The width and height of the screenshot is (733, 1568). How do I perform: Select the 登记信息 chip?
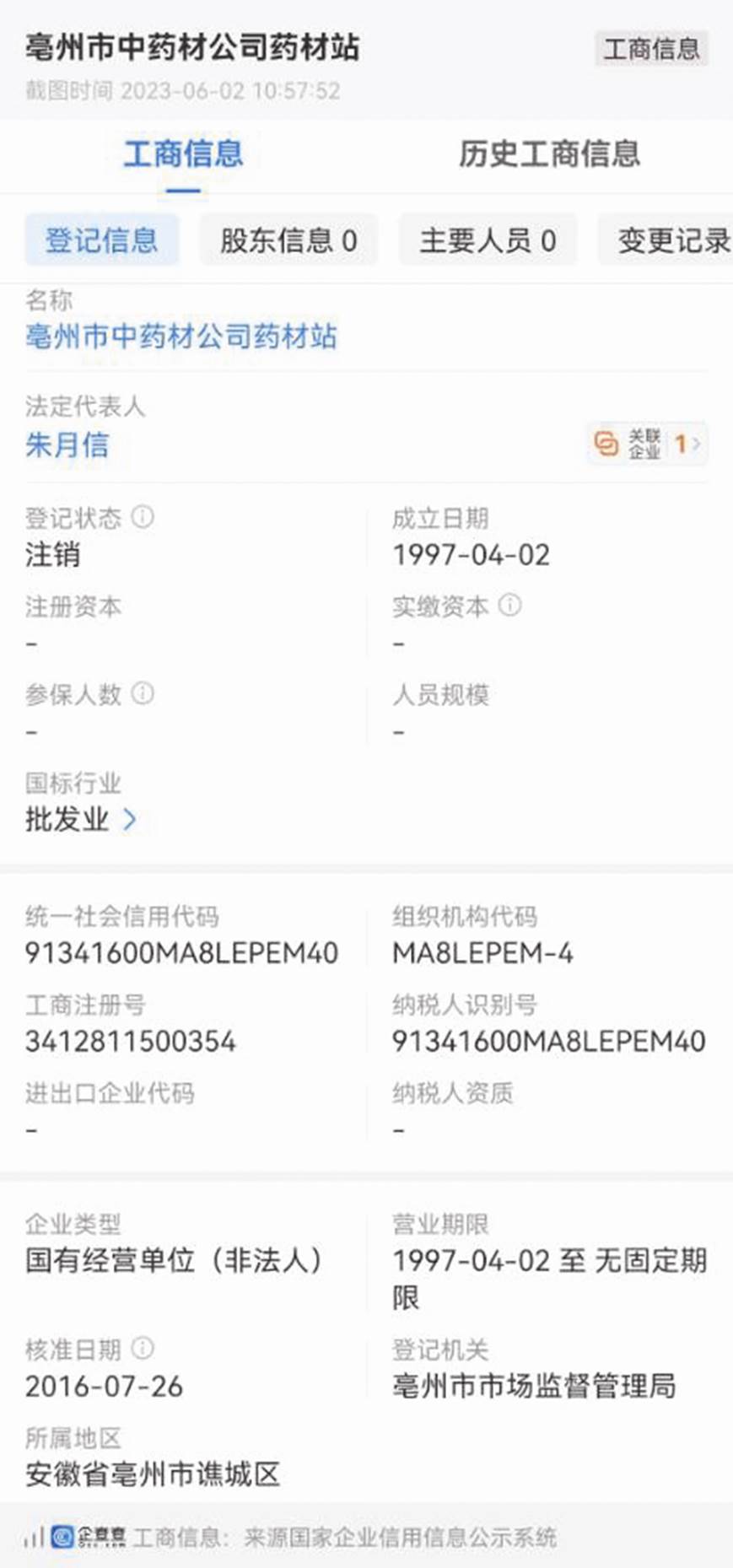coord(101,240)
